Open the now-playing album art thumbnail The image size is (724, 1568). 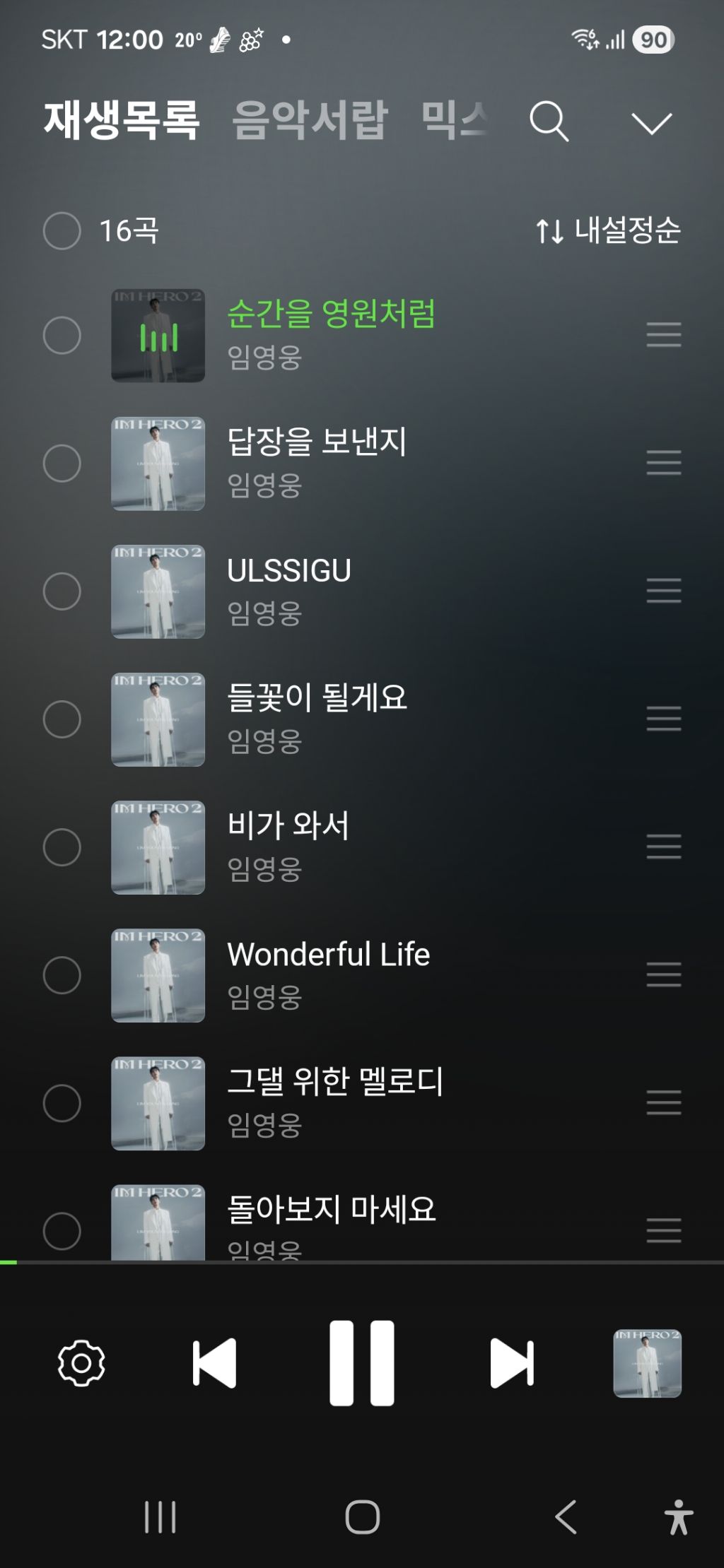(x=647, y=1363)
